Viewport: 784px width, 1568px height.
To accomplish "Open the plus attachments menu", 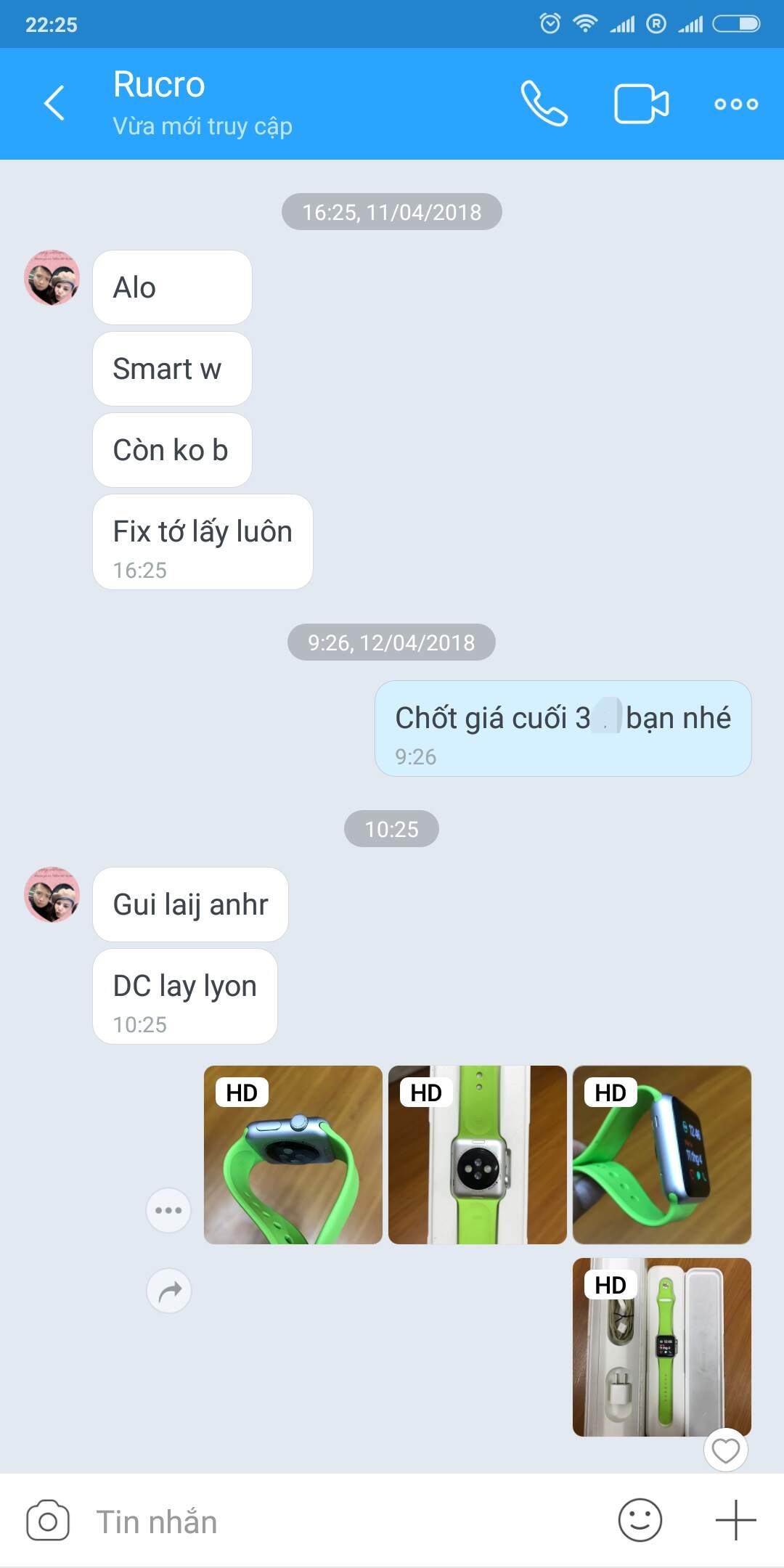I will coord(735,1519).
